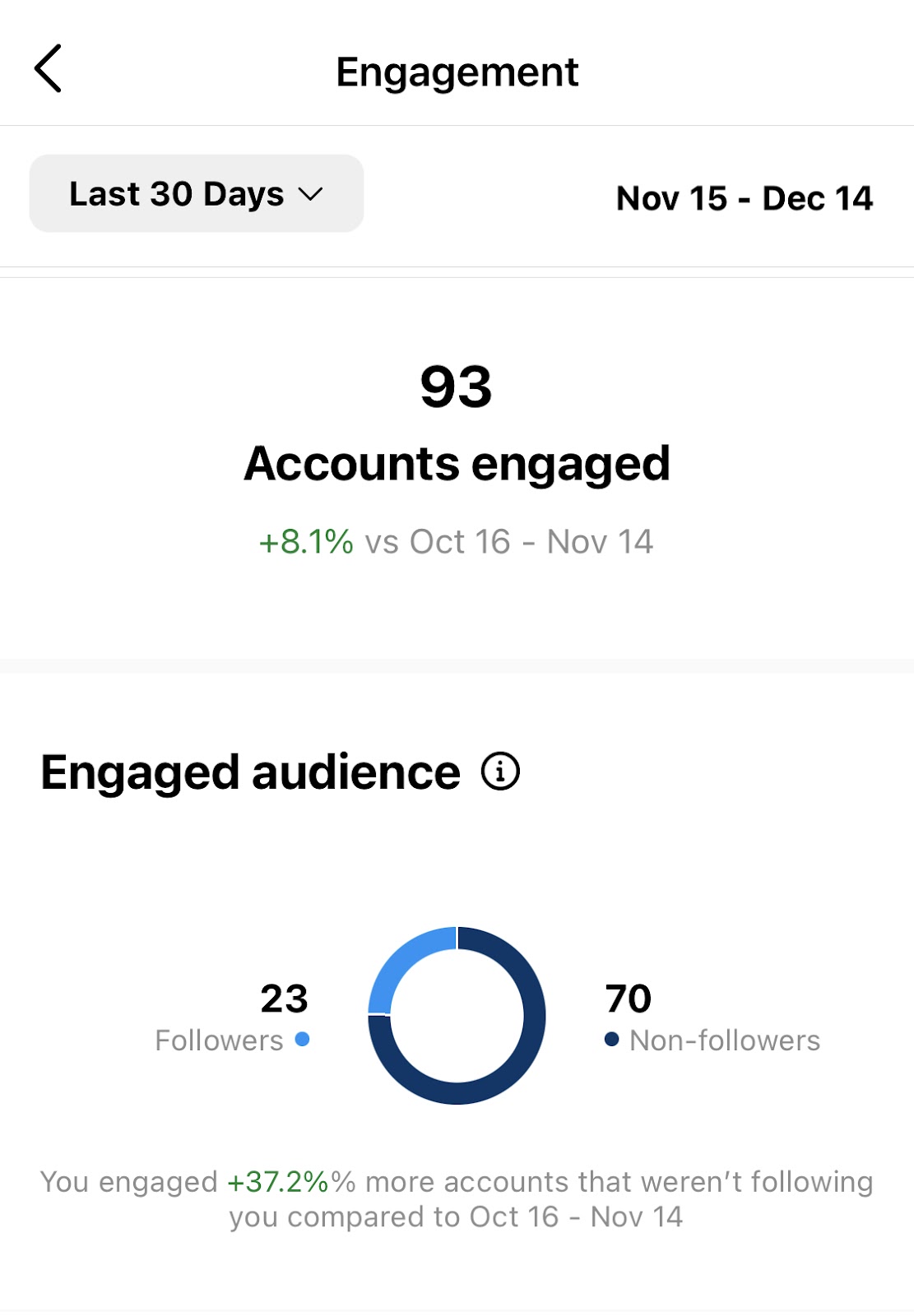Go back from the Engagement screen
The width and height of the screenshot is (914, 1316).
(49, 69)
